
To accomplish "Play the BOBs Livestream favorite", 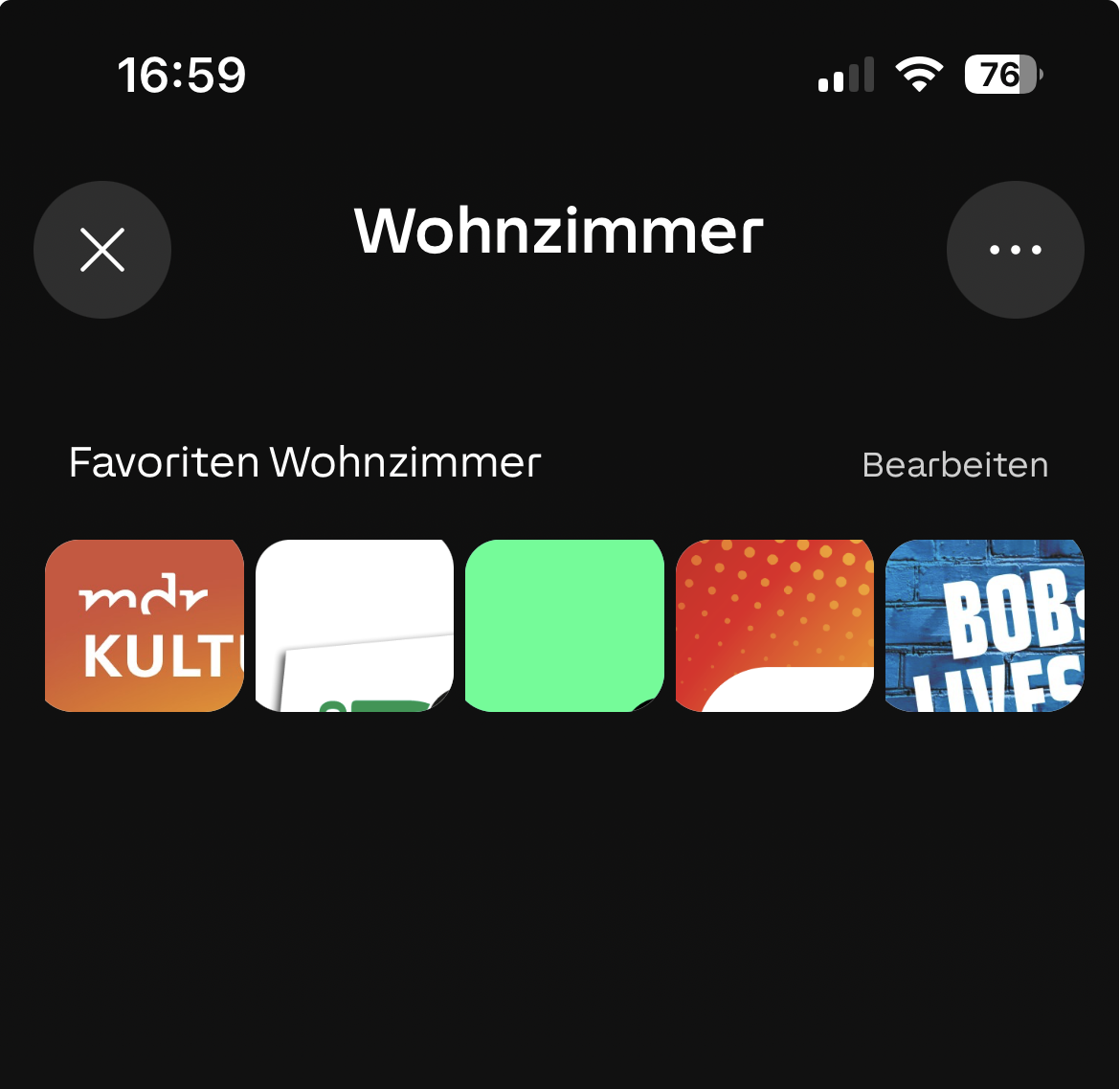I will pos(984,626).
